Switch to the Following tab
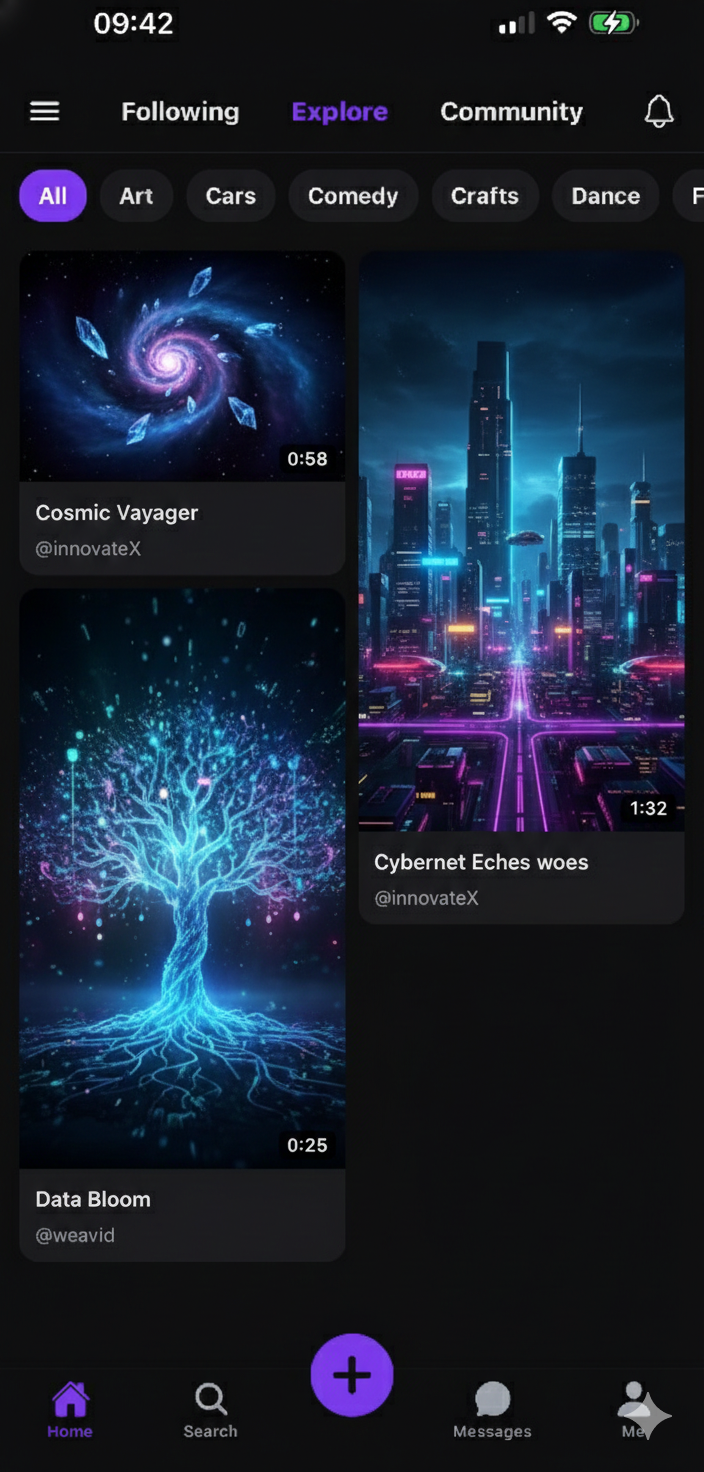This screenshot has height=1472, width=704. click(180, 111)
